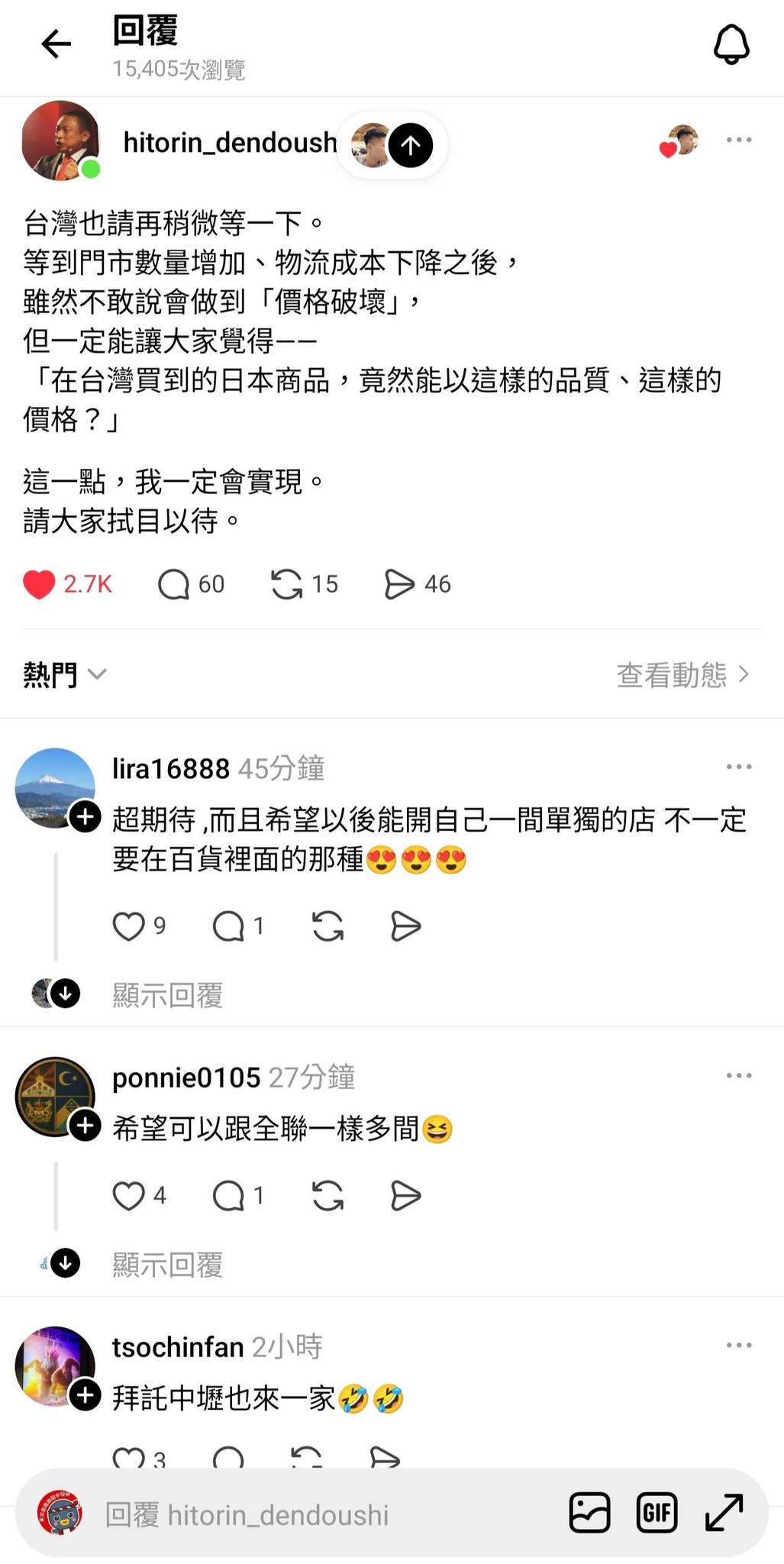
Task: Follow lira16888 via plus badge
Action: point(85,817)
